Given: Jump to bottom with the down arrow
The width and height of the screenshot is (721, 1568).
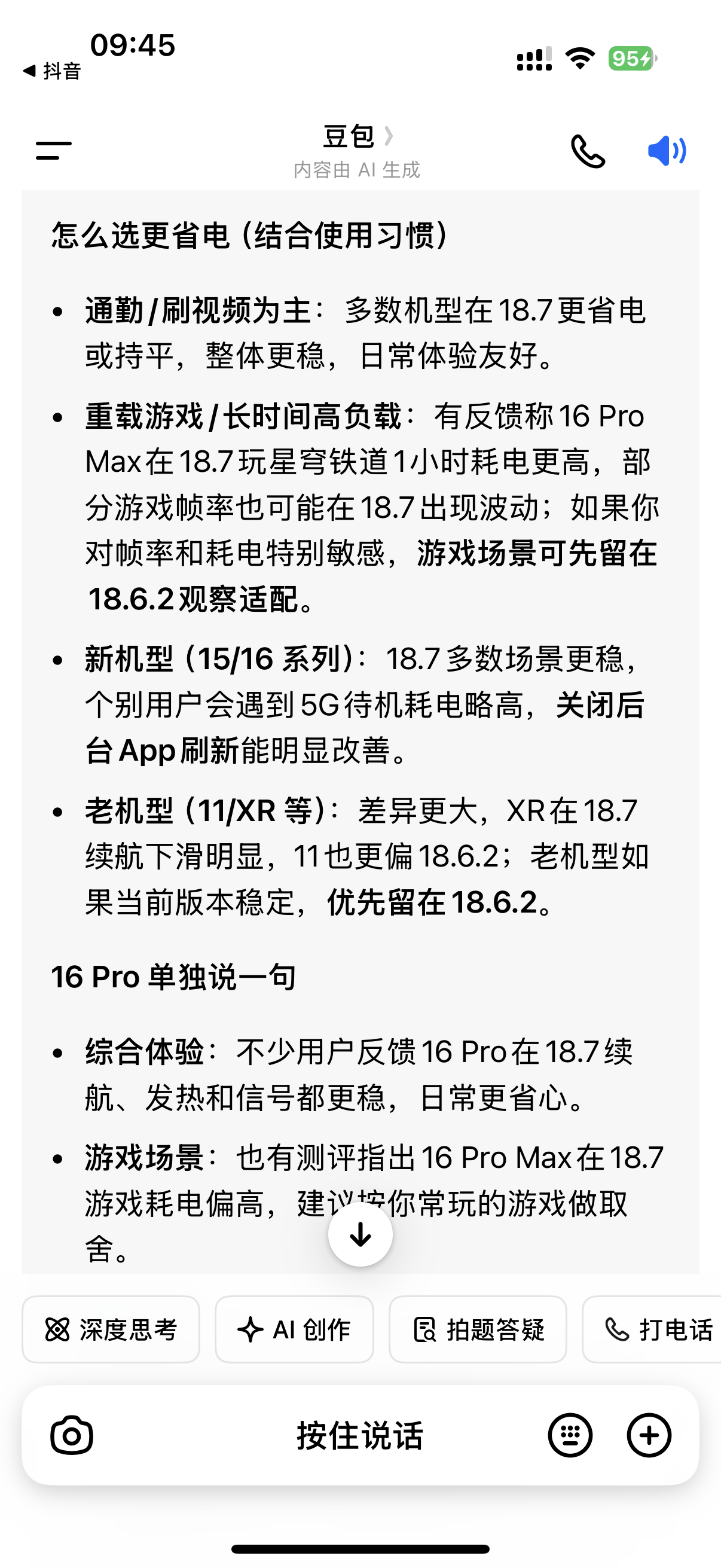Looking at the screenshot, I should point(360,1234).
